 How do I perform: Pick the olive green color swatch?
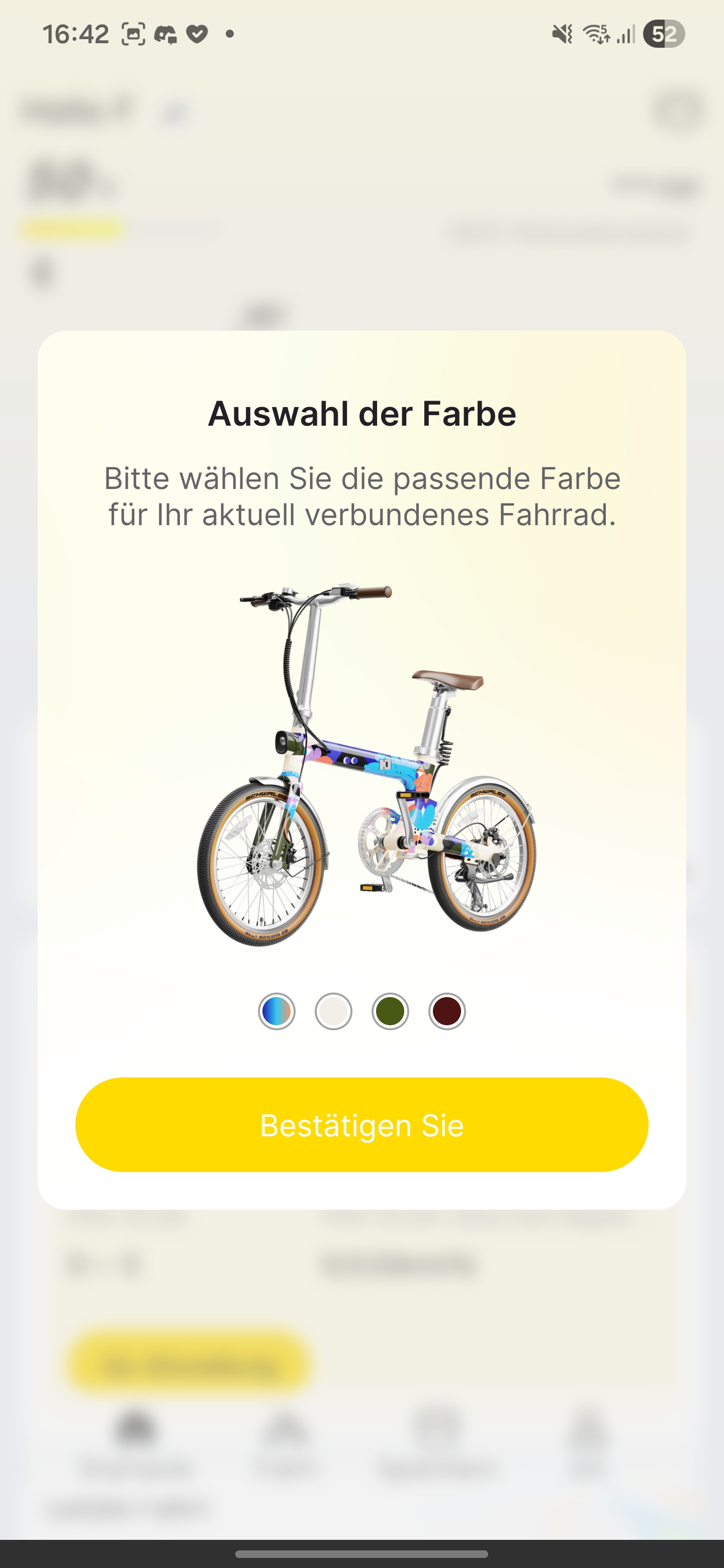pyautogui.click(x=390, y=1011)
